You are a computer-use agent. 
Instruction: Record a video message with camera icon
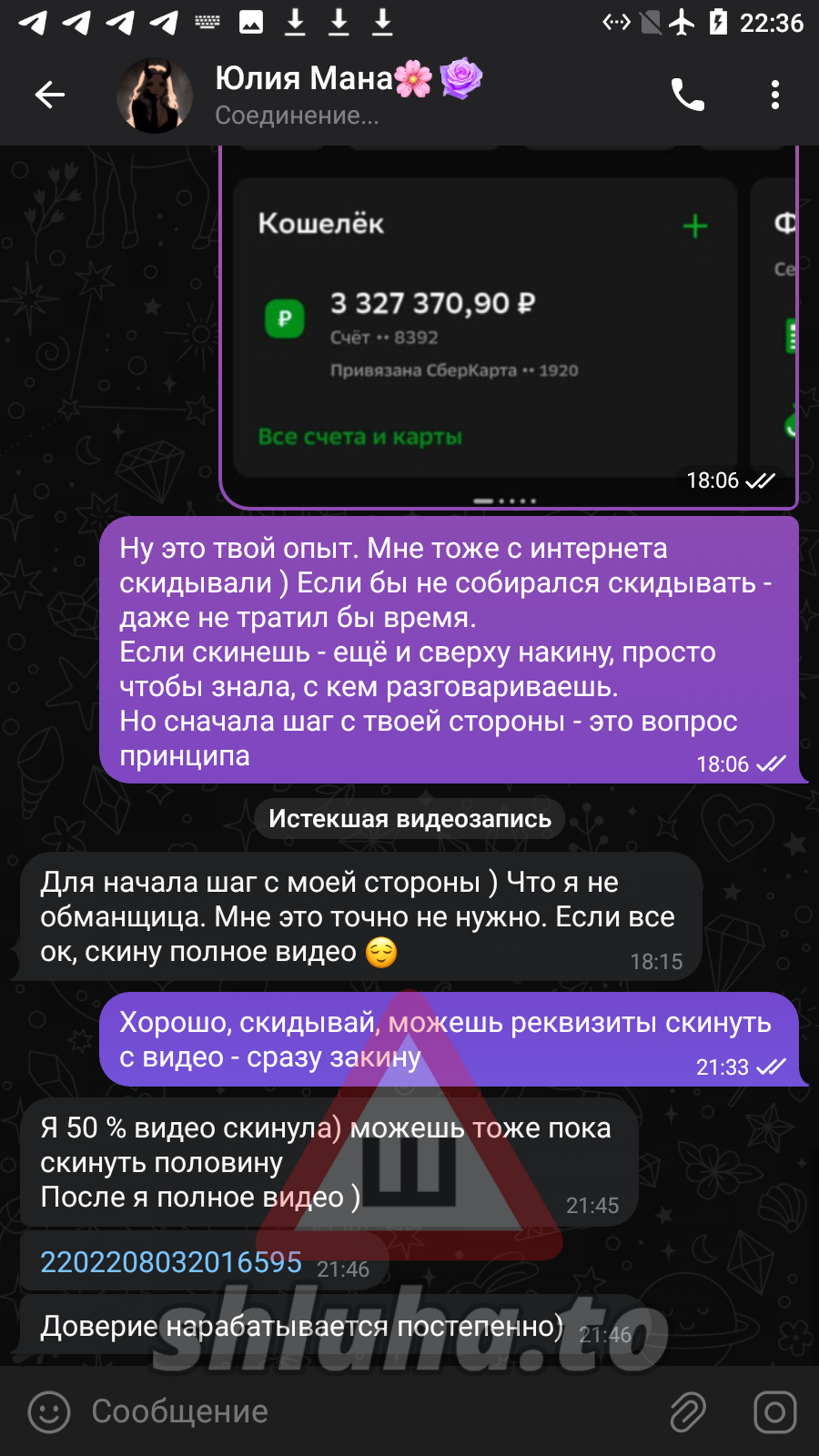[774, 1412]
